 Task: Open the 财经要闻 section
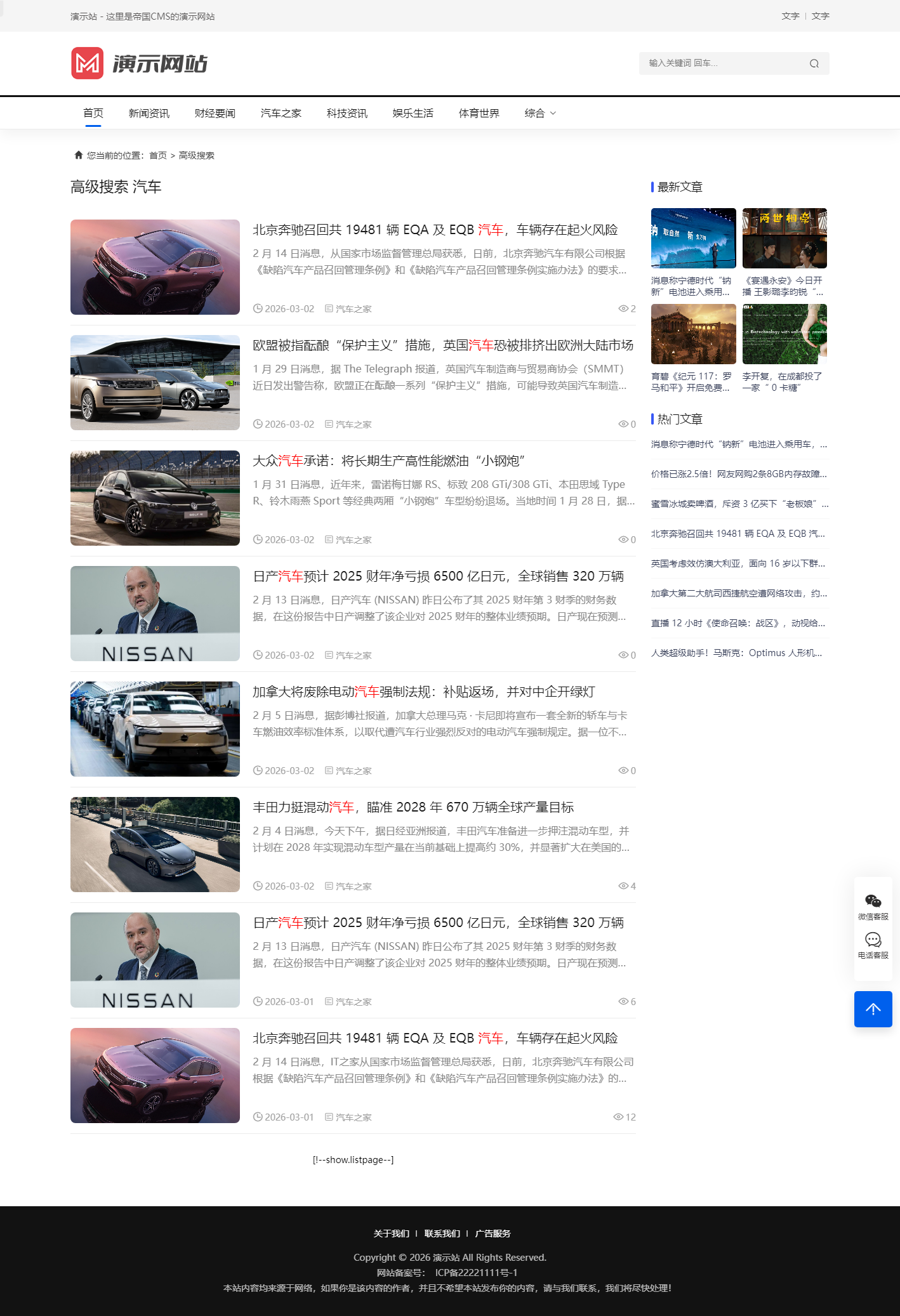[x=215, y=114]
